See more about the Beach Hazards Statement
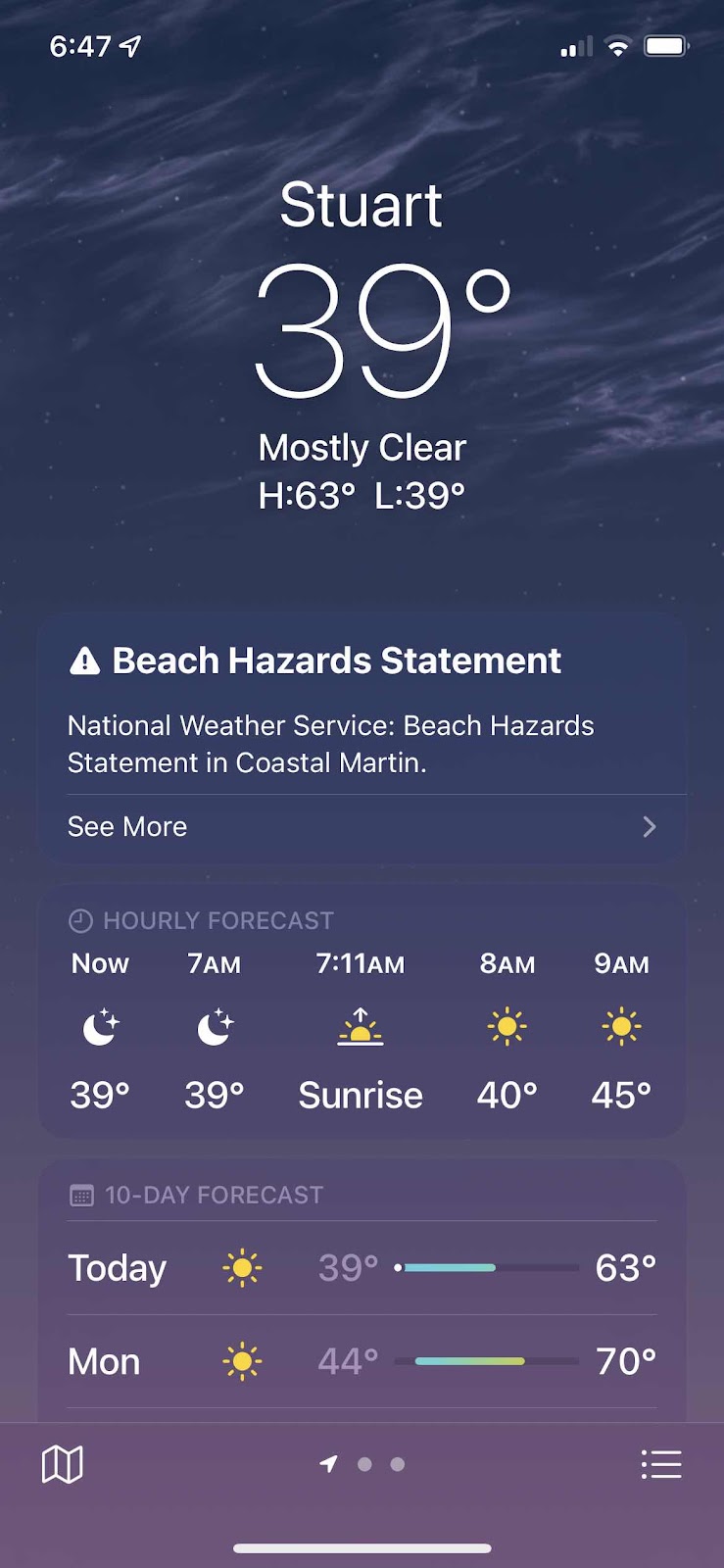The width and height of the screenshot is (724, 1568). click(x=361, y=827)
